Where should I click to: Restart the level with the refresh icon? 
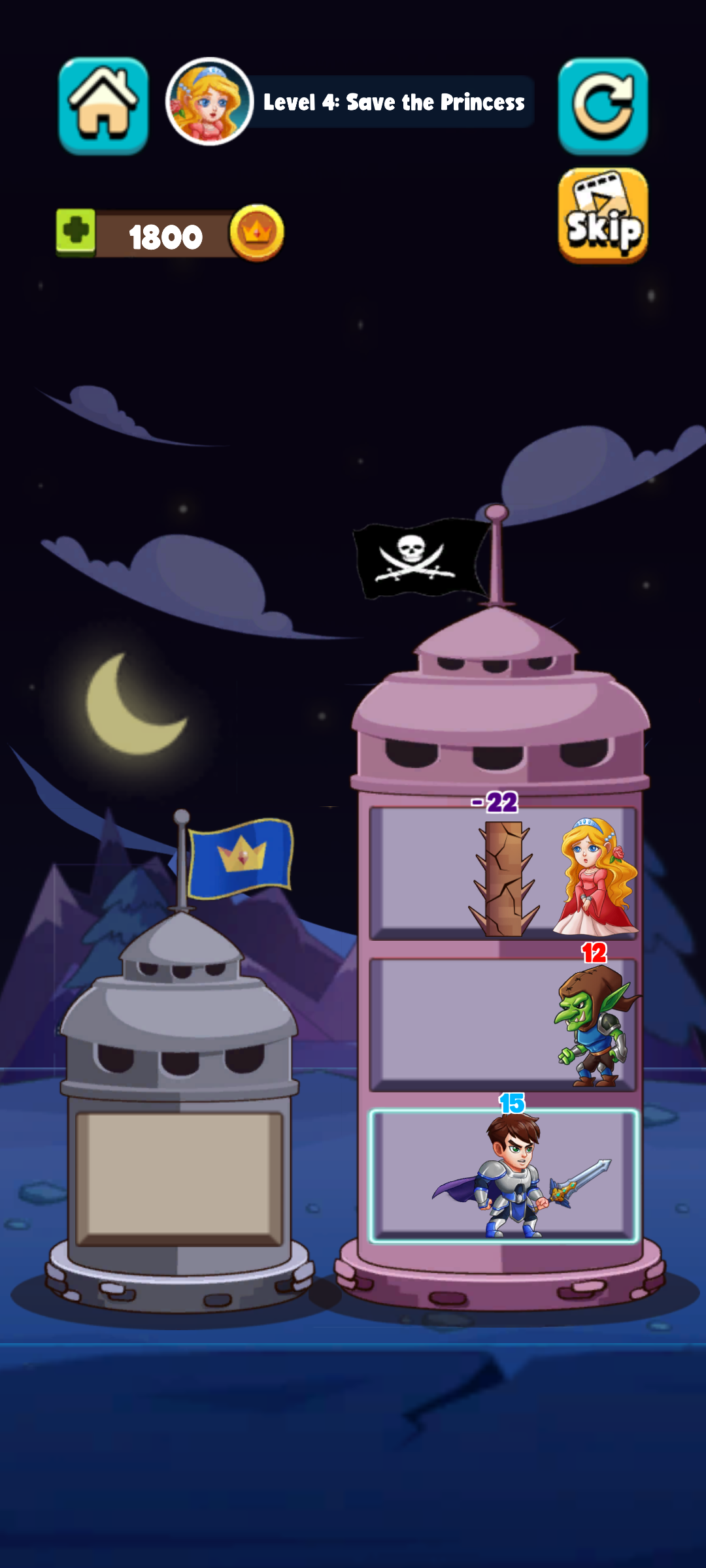tap(603, 106)
